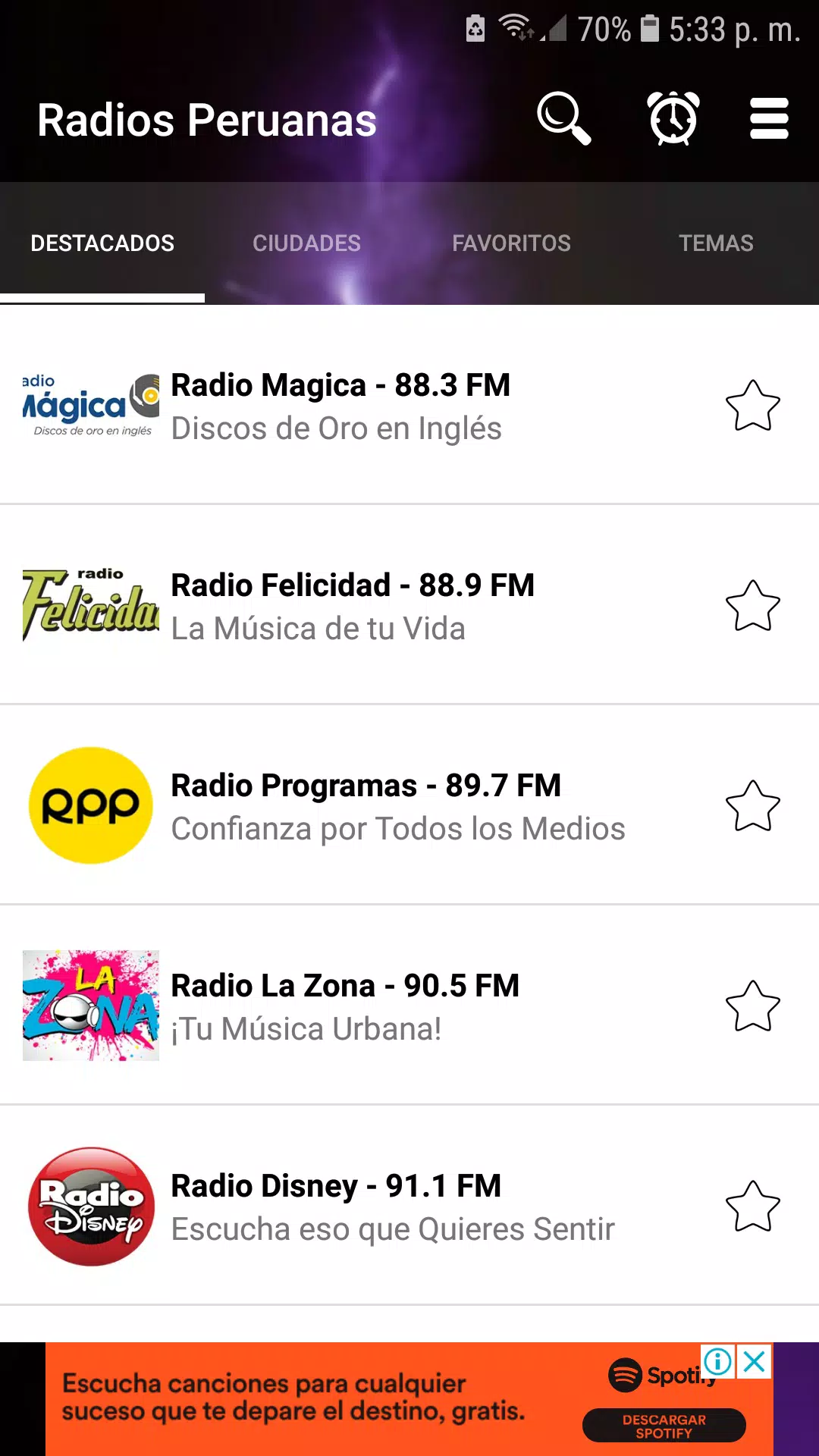This screenshot has width=819, height=1456.
Task: Select the Radio Disney station logo
Action: pos(90,1206)
